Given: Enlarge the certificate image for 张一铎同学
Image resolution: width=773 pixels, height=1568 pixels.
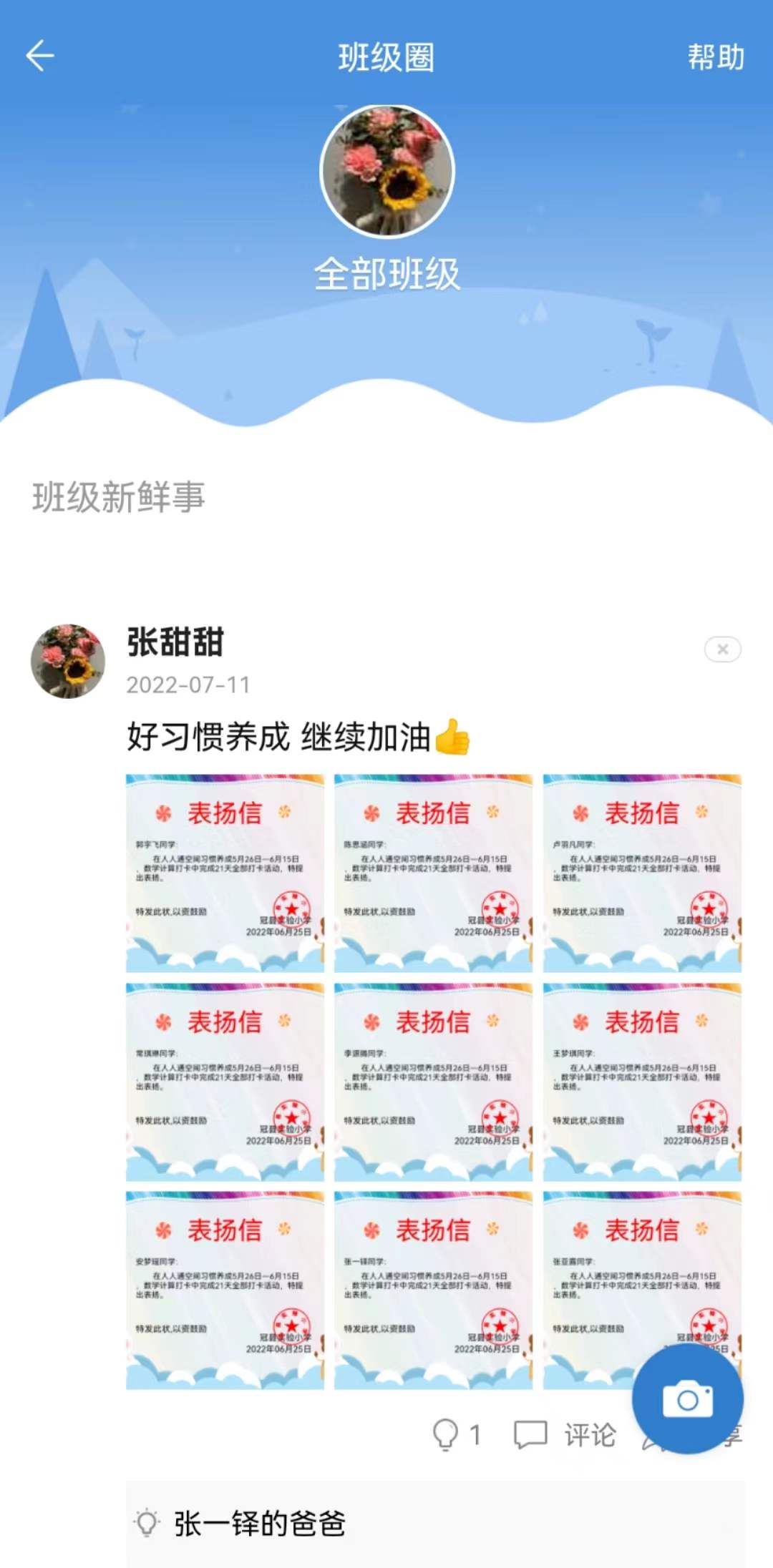Looking at the screenshot, I should [433, 1290].
